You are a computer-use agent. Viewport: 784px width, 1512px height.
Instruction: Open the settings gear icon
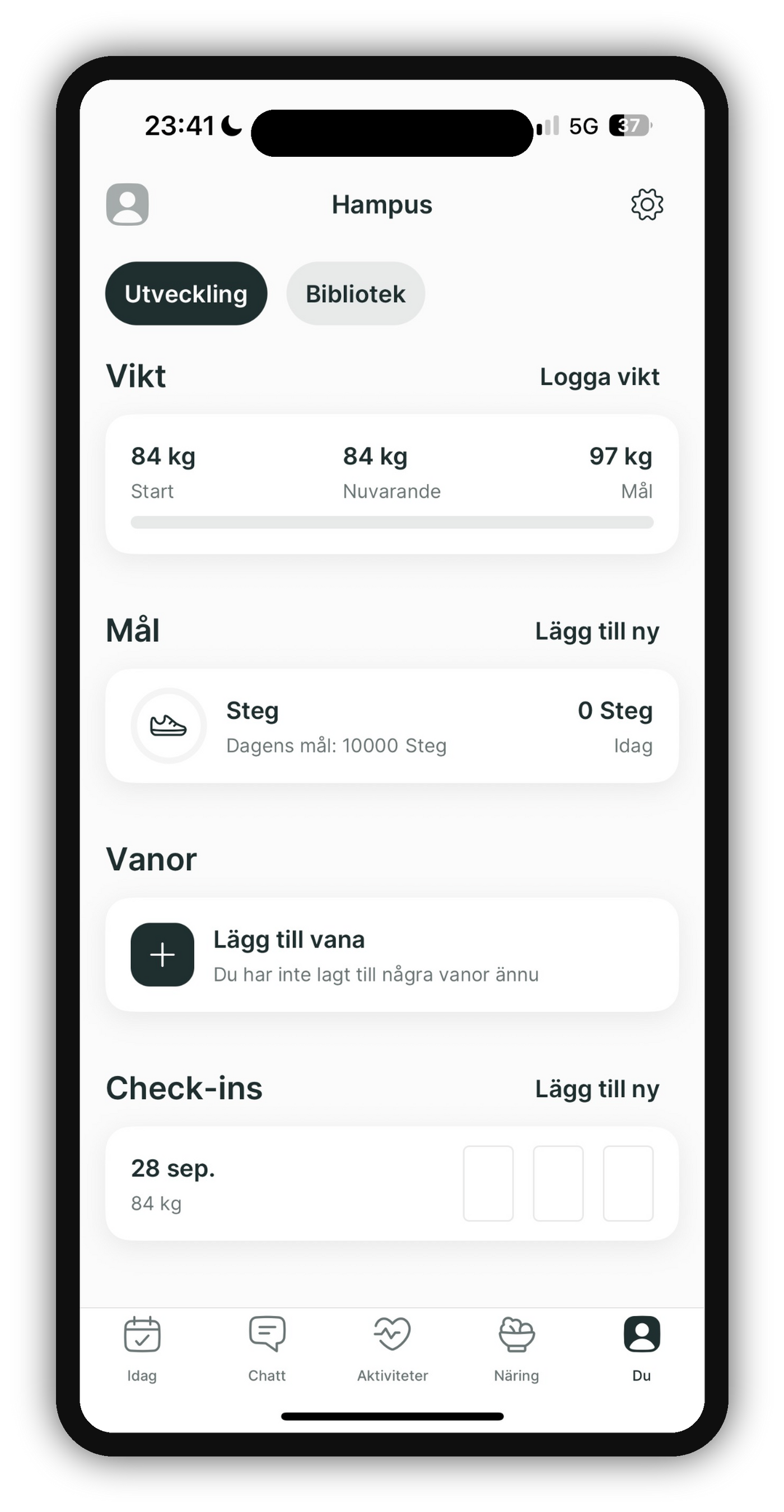[x=647, y=204]
